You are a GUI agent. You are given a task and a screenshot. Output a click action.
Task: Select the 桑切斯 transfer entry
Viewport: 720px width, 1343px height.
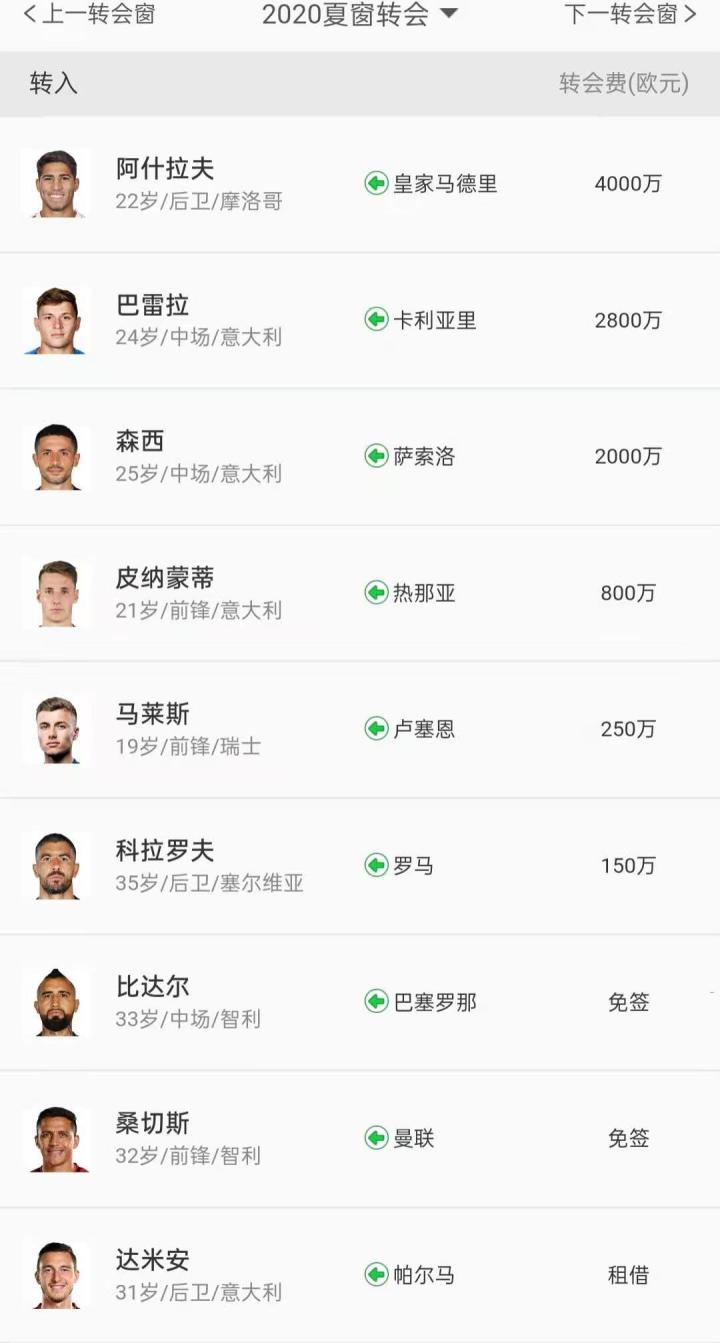tap(360, 1138)
